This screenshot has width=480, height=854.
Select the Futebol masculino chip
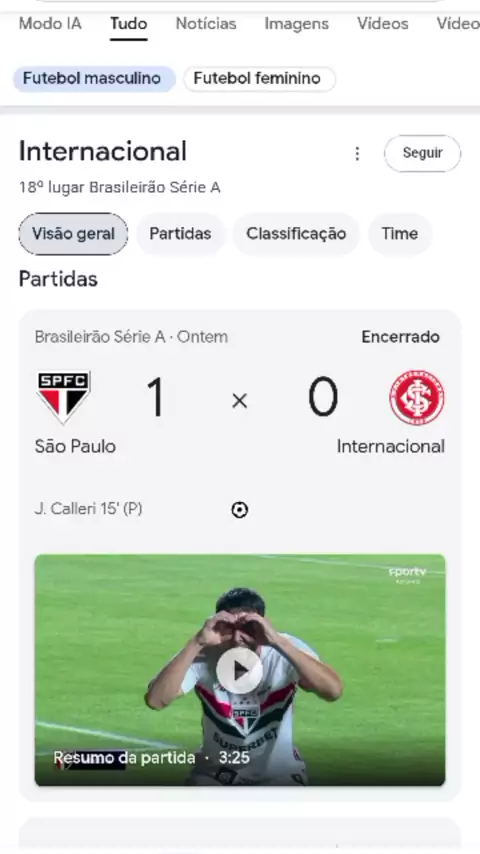[x=93, y=78]
